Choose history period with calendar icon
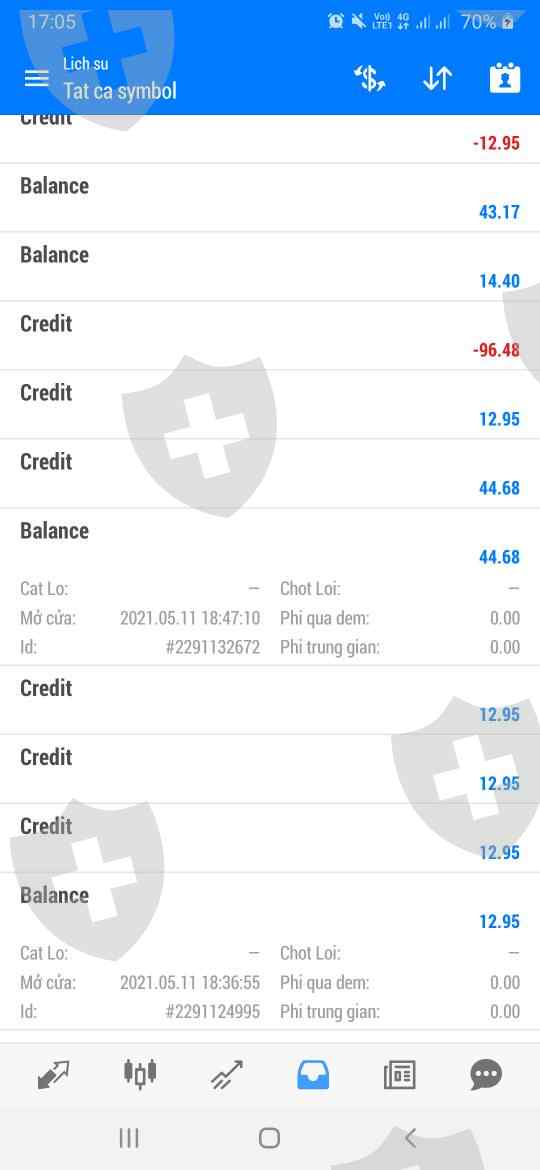540x1170 pixels. tap(505, 78)
